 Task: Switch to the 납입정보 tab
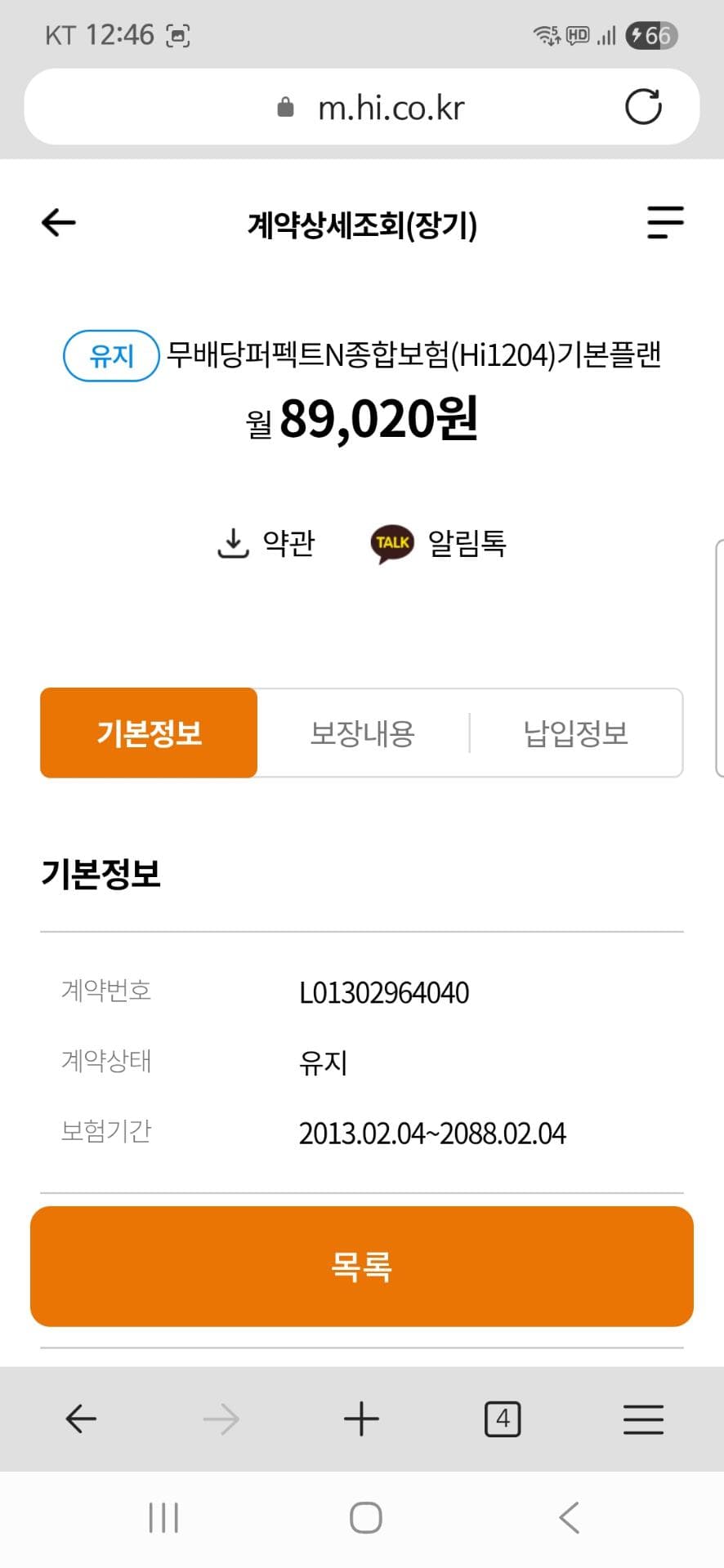pos(576,733)
